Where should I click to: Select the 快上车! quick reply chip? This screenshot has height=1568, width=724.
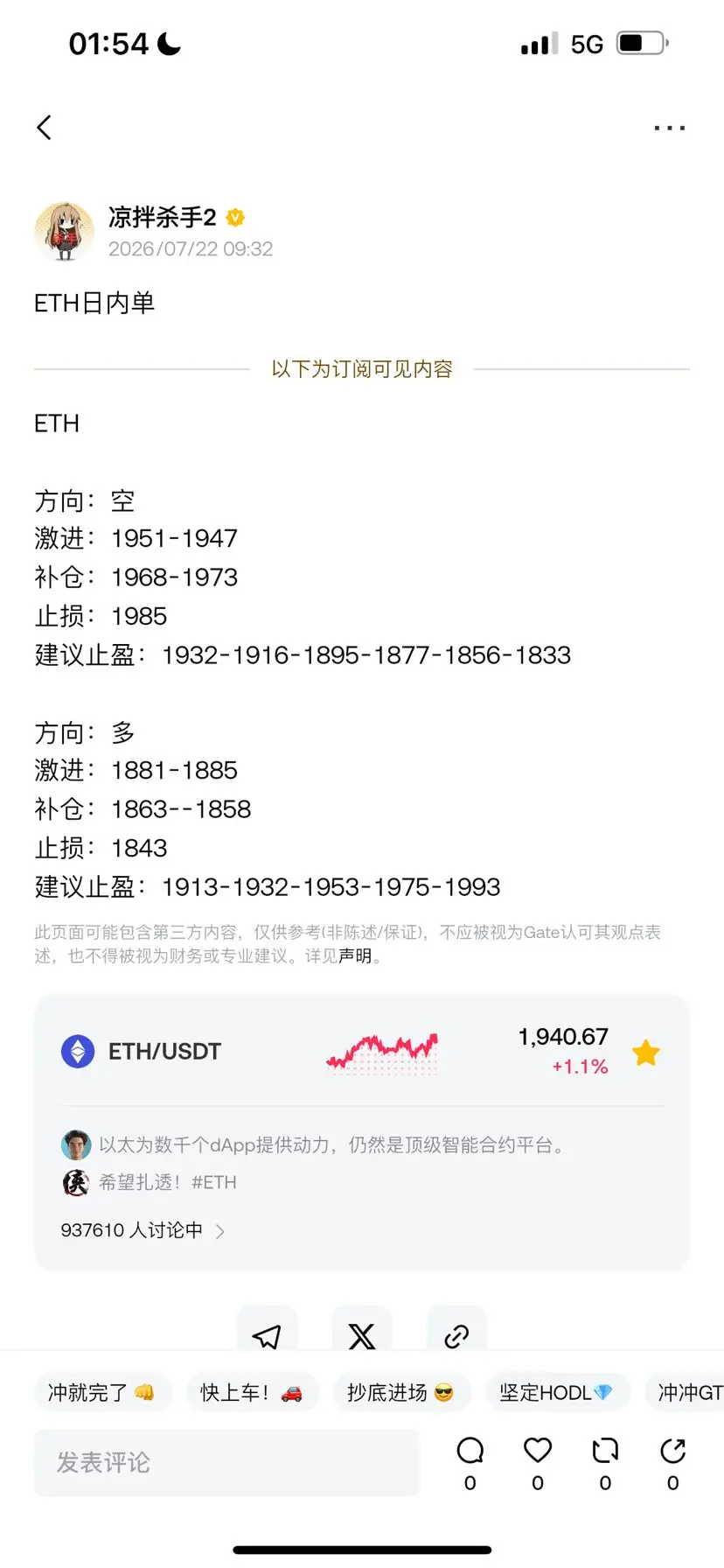coord(253,1392)
